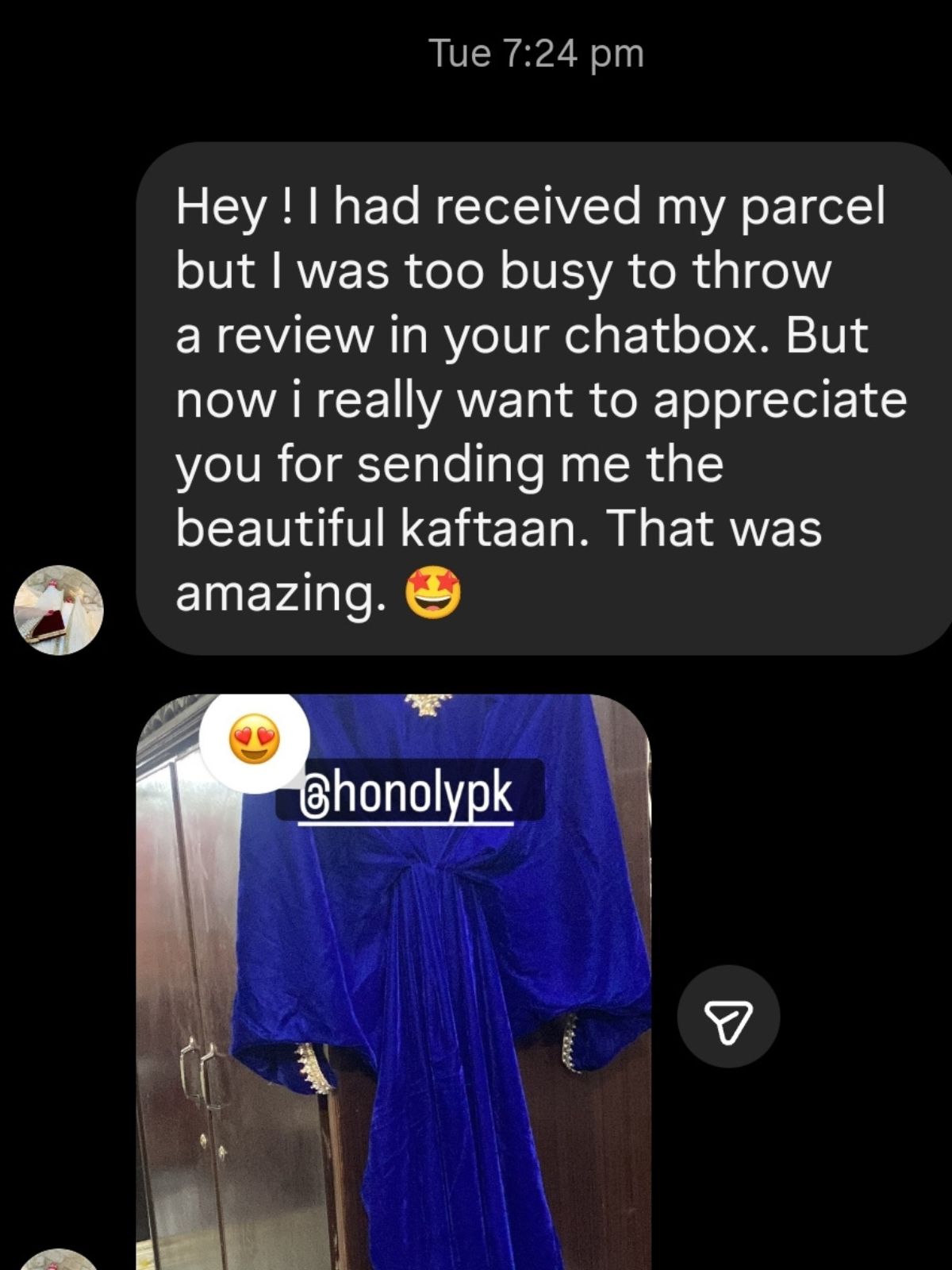This screenshot has width=952, height=1270.
Task: Forward the shared story with send icon
Action: click(727, 1016)
